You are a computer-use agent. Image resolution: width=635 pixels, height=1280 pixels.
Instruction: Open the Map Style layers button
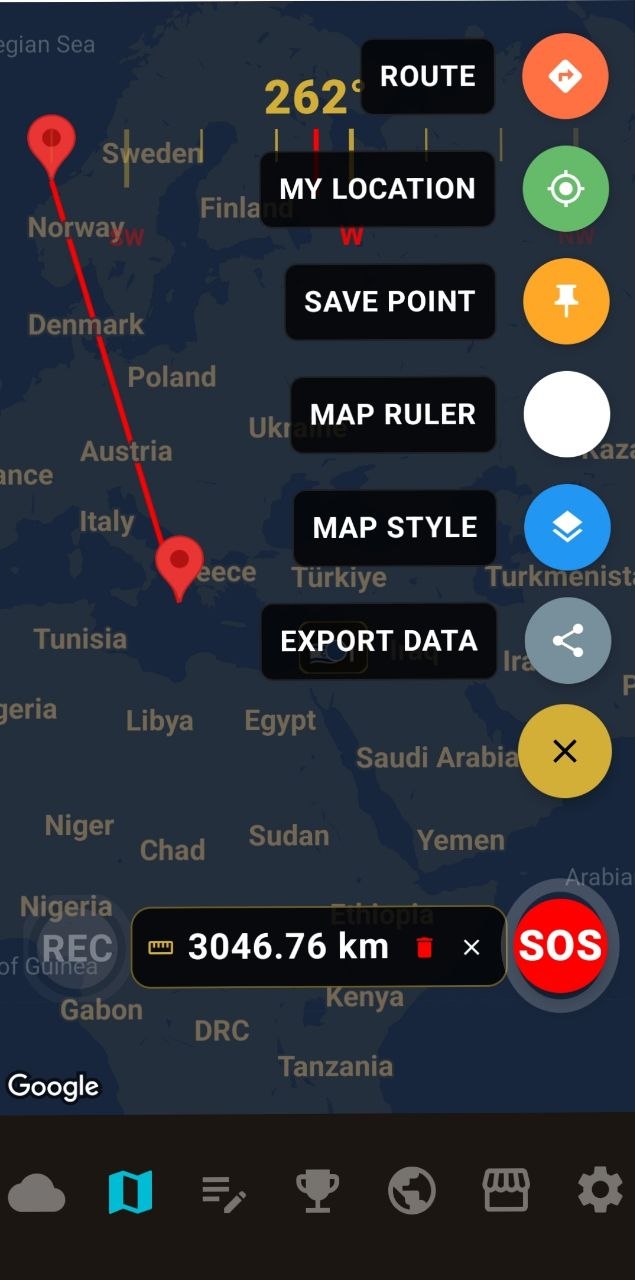pyautogui.click(x=567, y=527)
